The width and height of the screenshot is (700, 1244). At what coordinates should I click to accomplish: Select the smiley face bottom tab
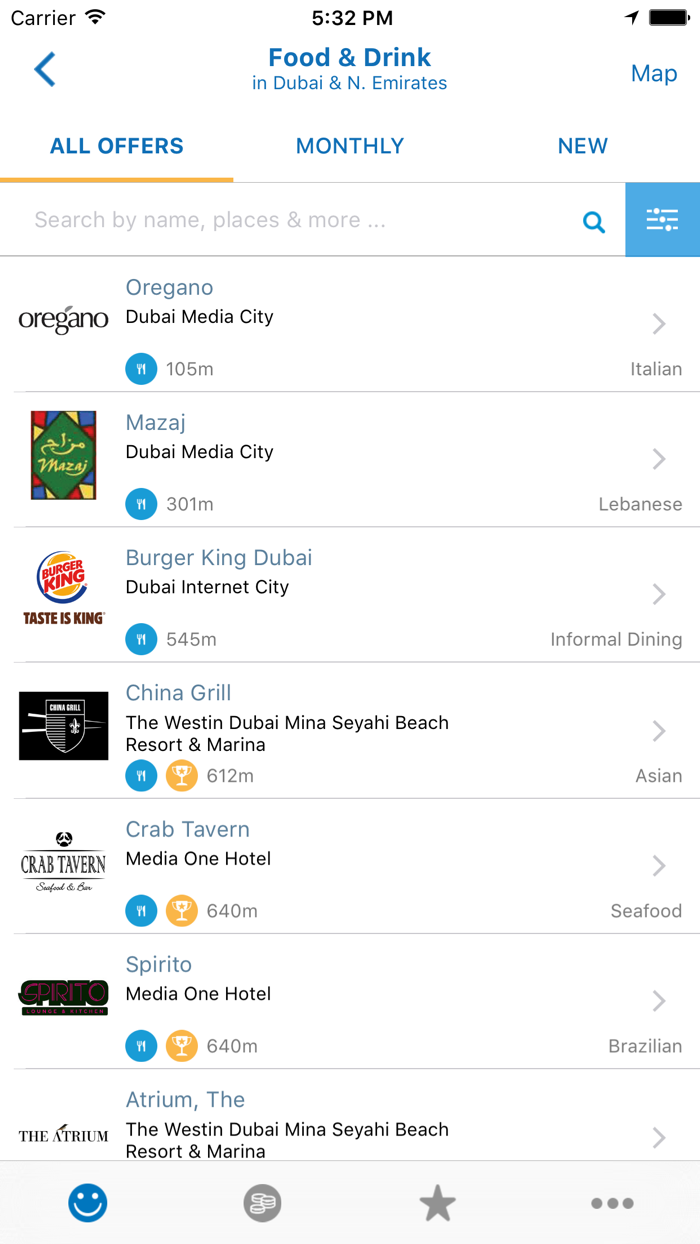point(88,1203)
